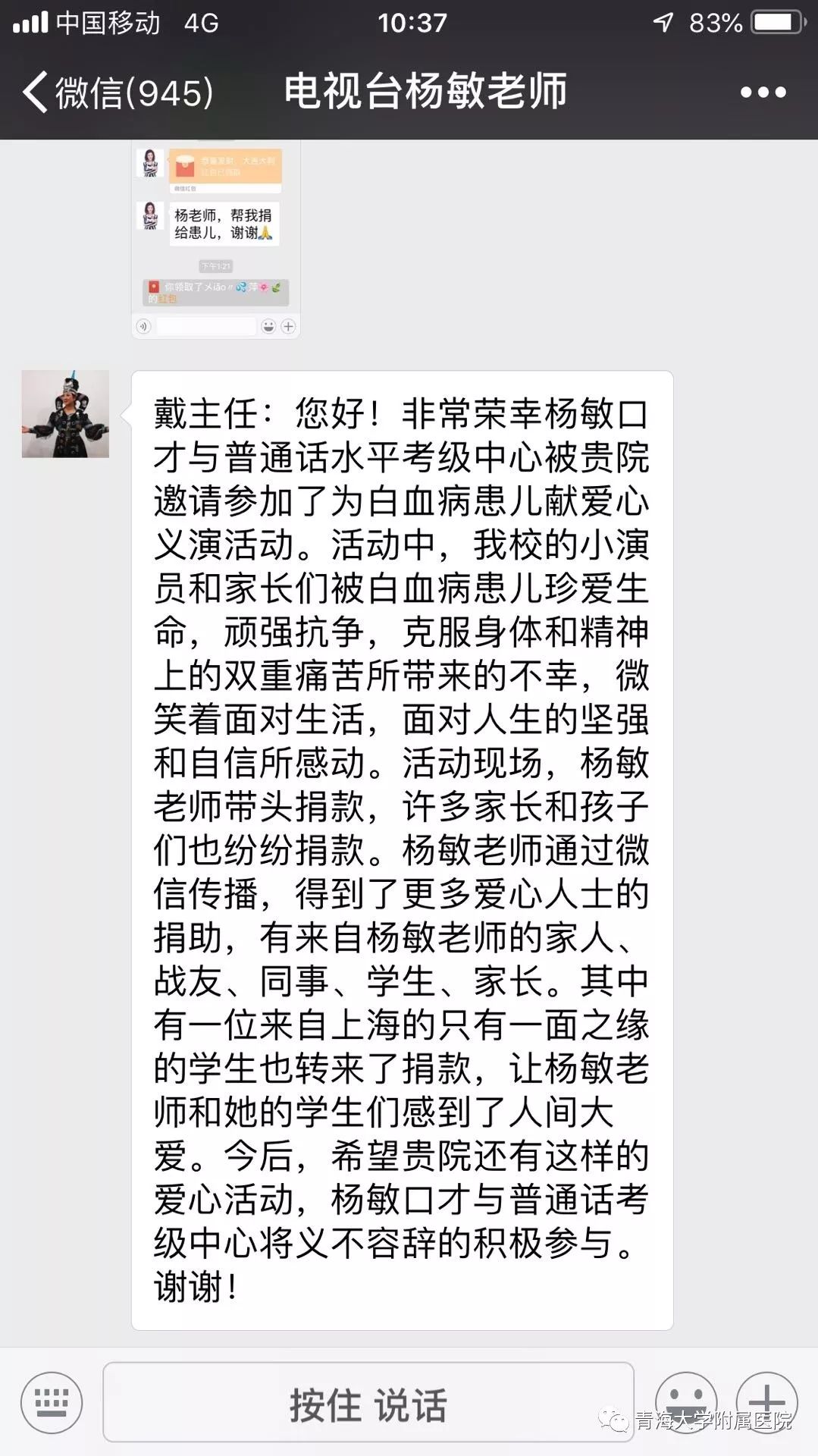Viewport: 818px width, 1456px height.
Task: Open the plus attachment menu
Action: pyautogui.click(x=767, y=1401)
